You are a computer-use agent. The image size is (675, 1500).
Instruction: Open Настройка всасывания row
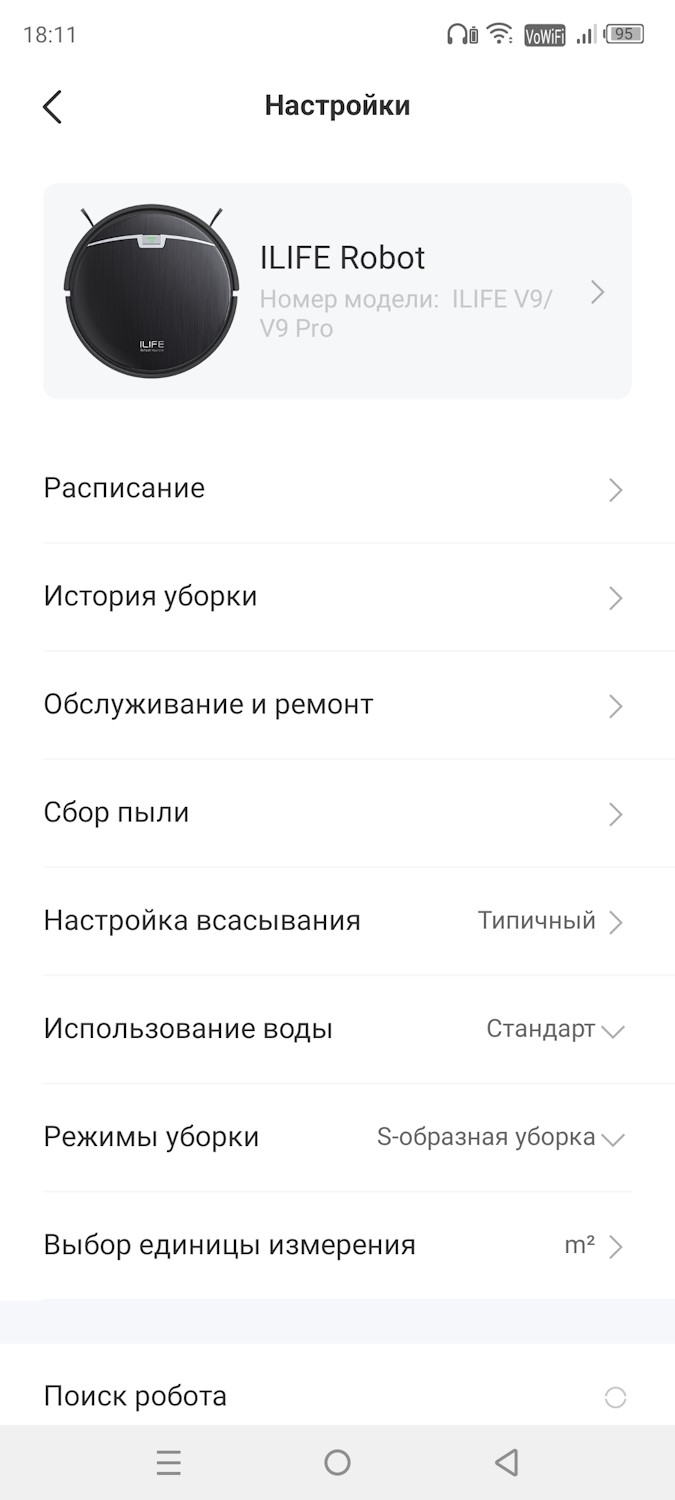(337, 921)
